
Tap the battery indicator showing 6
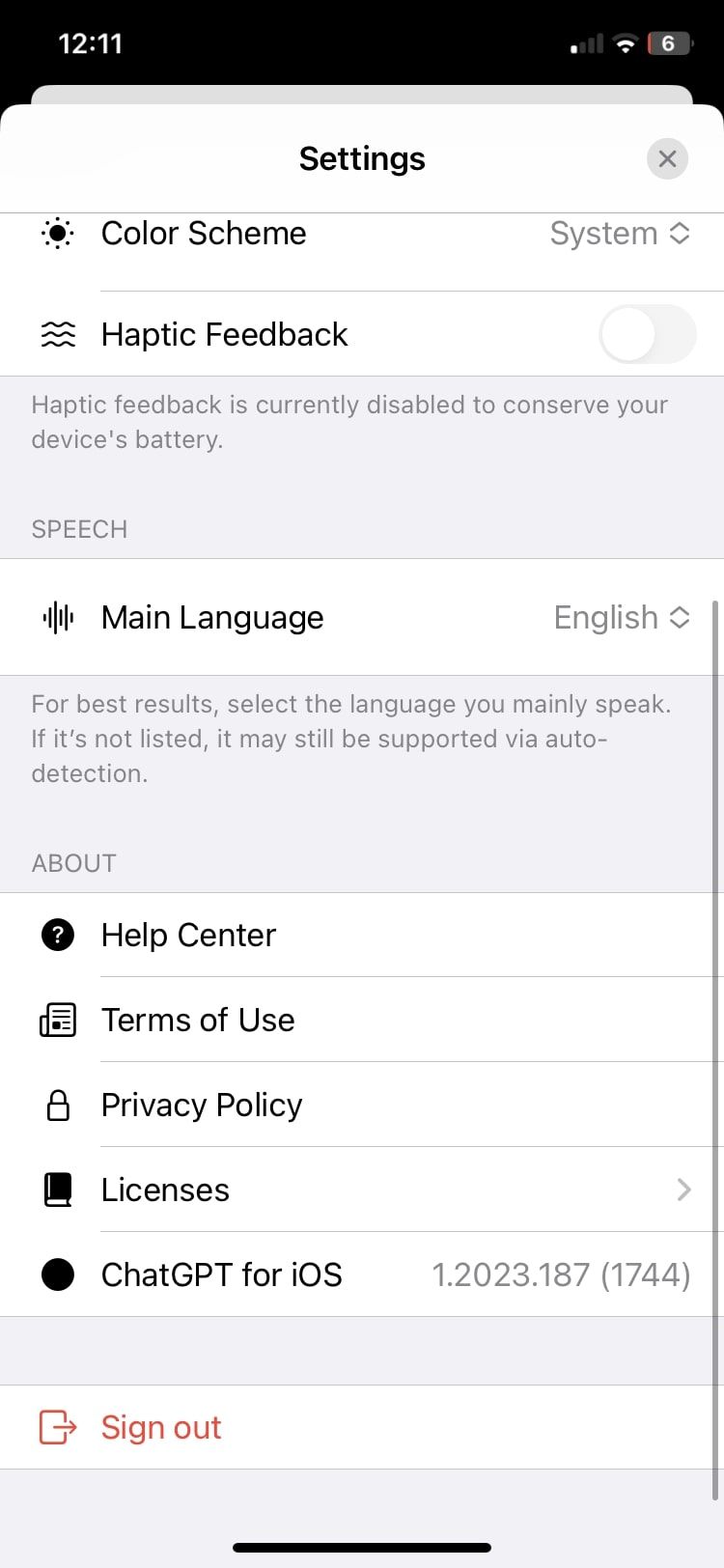pyautogui.click(x=667, y=42)
